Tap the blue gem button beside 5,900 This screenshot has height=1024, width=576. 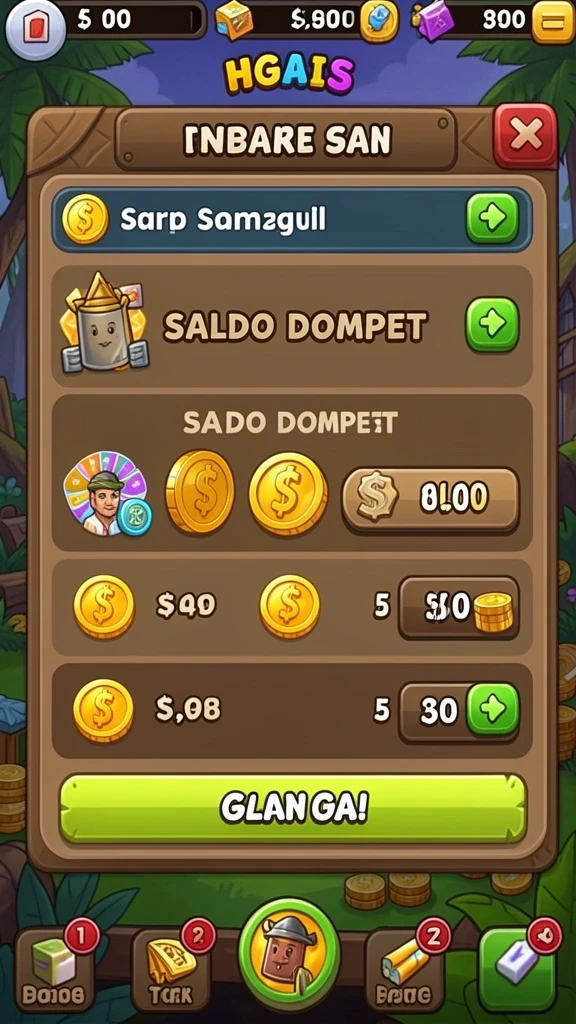pos(380,20)
